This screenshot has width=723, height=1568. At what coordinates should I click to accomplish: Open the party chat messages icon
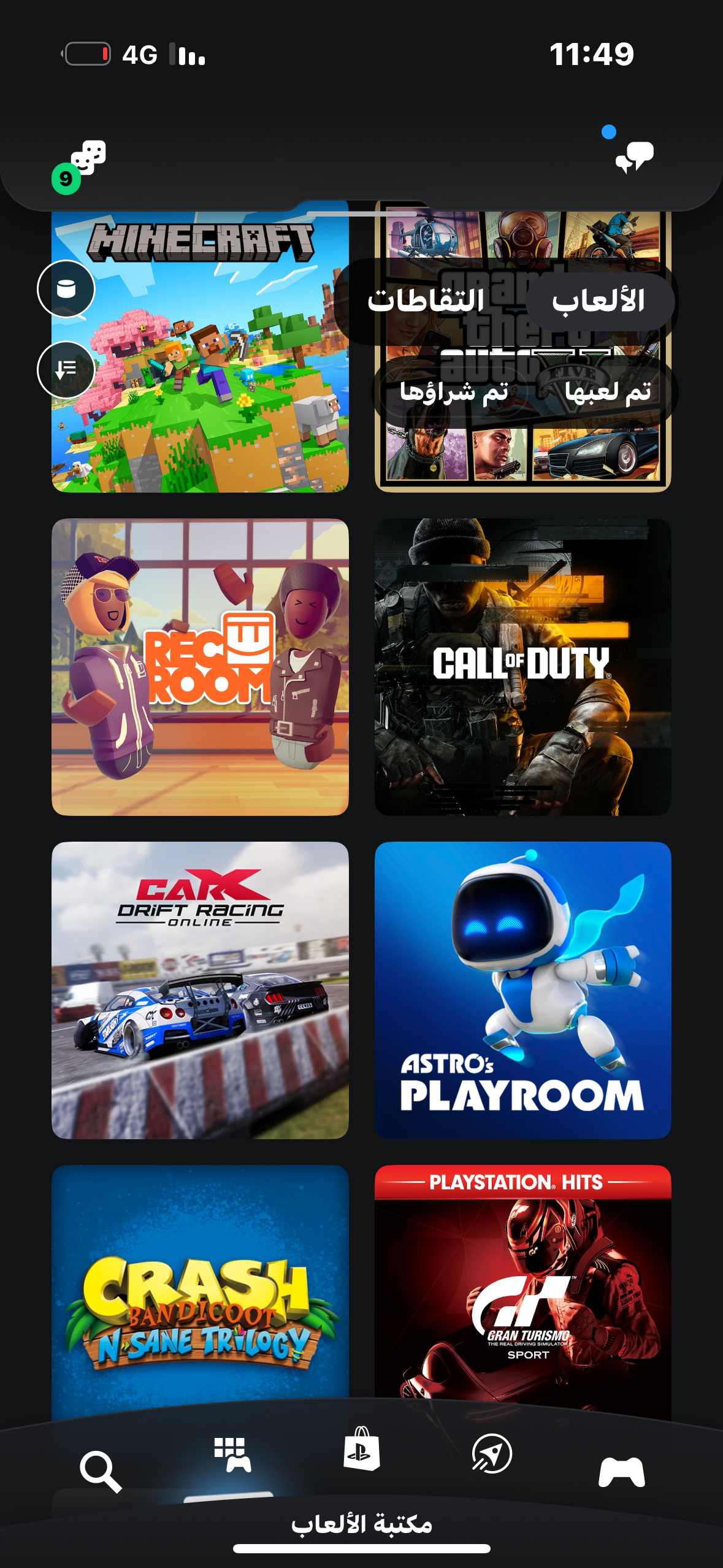pyautogui.click(x=634, y=156)
